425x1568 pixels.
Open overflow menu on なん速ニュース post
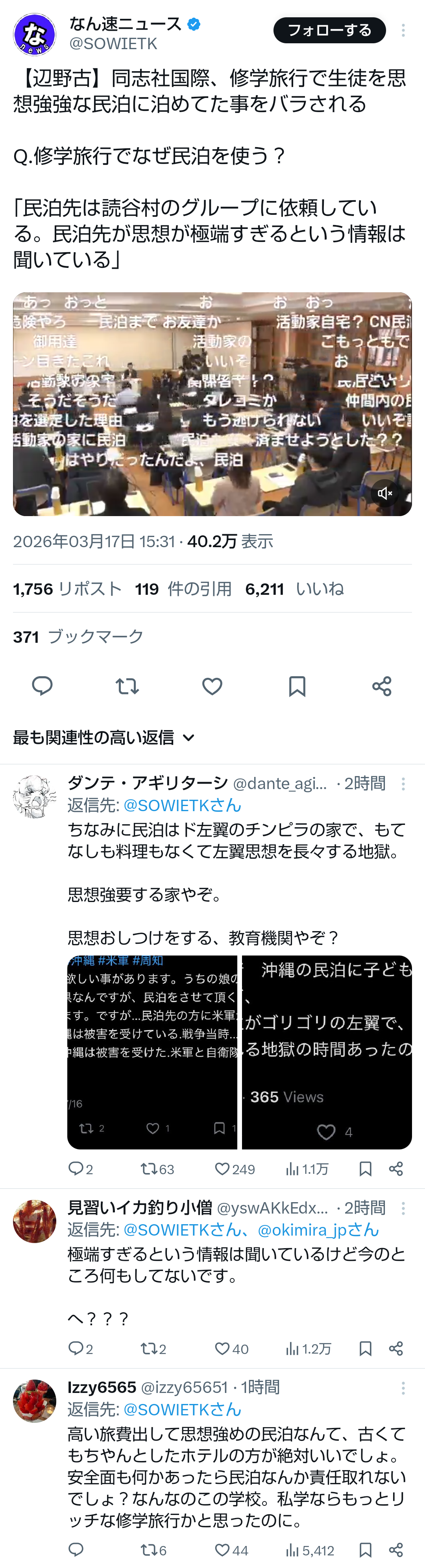pos(403,30)
